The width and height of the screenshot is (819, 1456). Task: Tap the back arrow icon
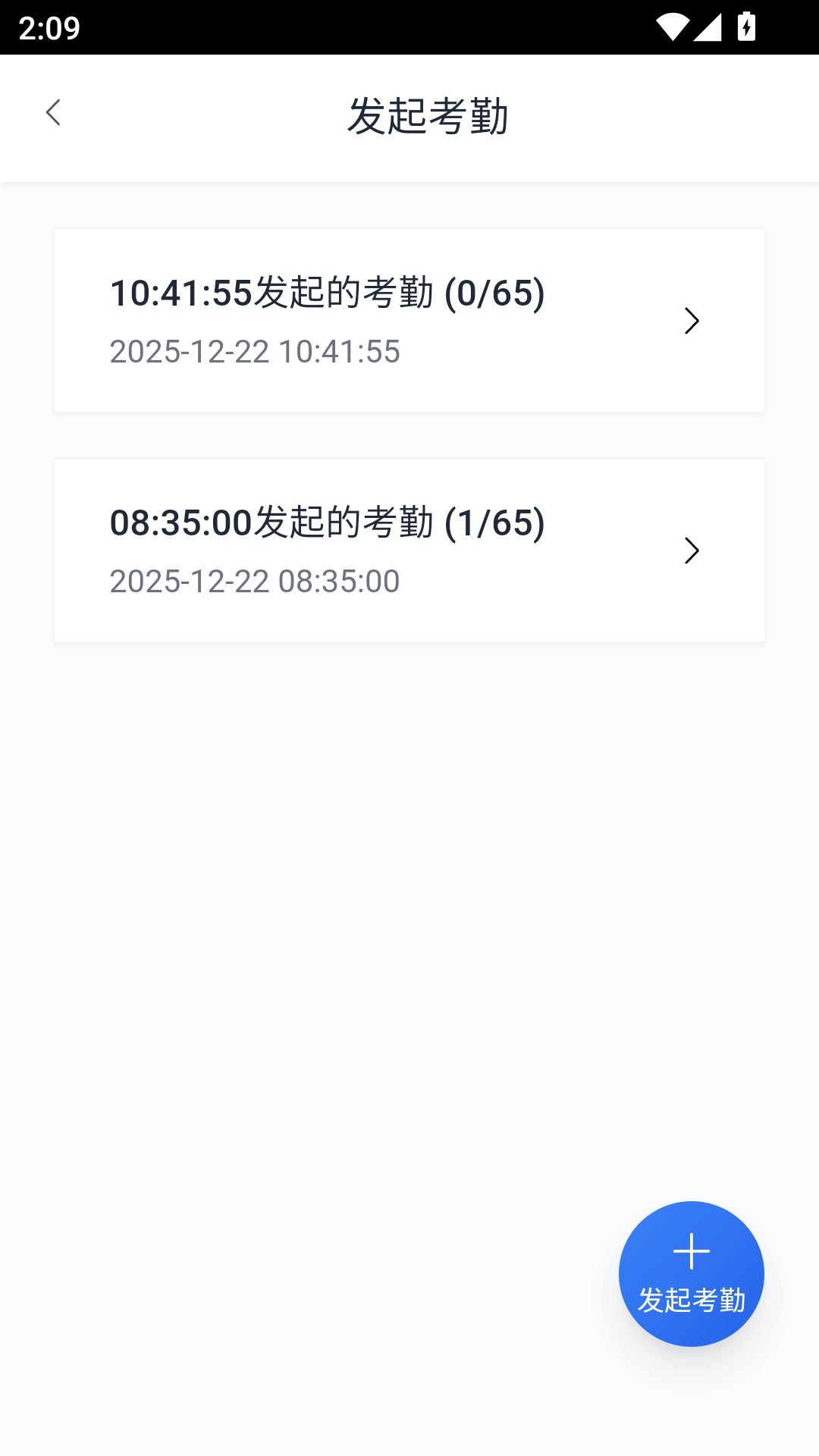pos(53,111)
